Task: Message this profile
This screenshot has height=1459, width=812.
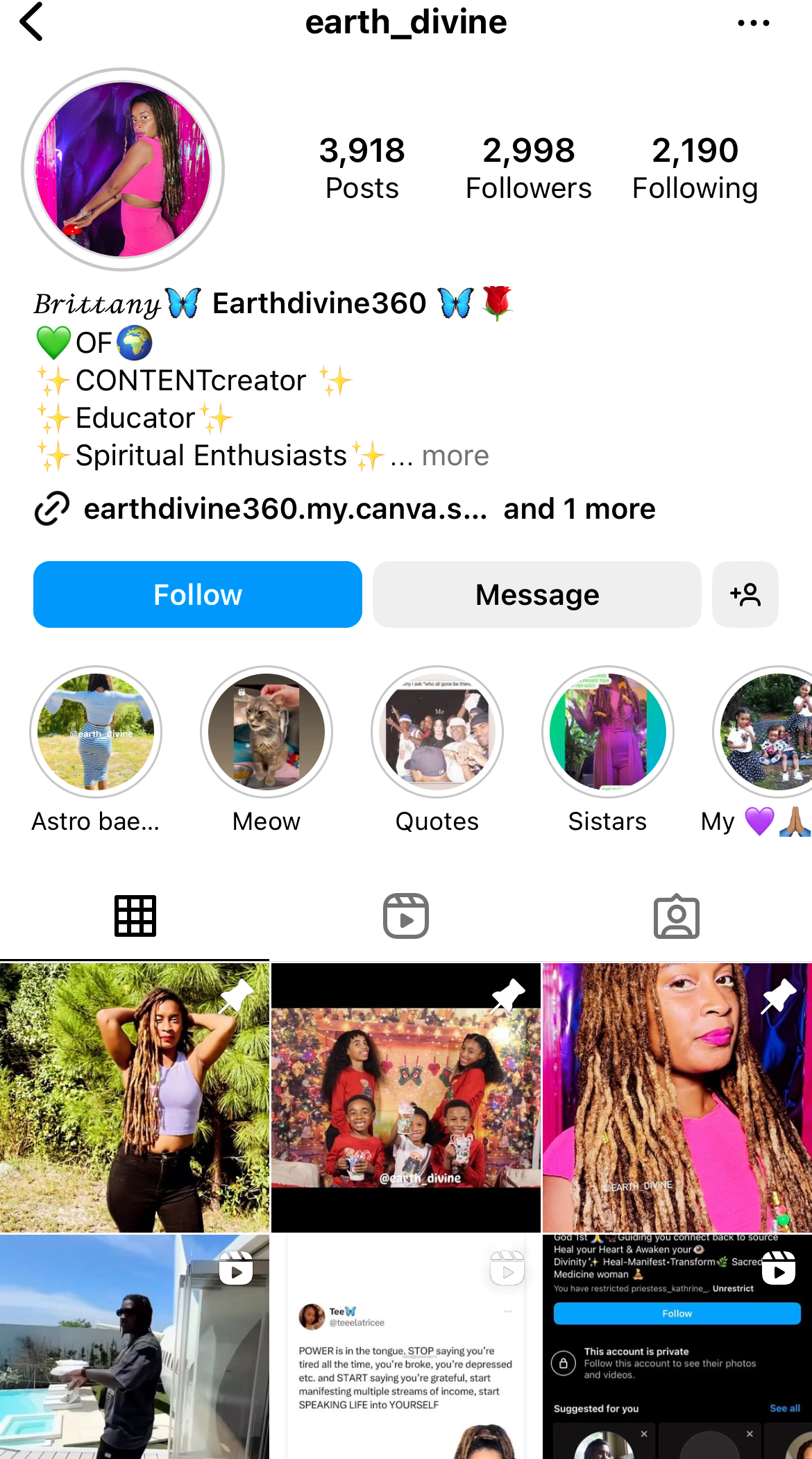Action: pos(536,594)
